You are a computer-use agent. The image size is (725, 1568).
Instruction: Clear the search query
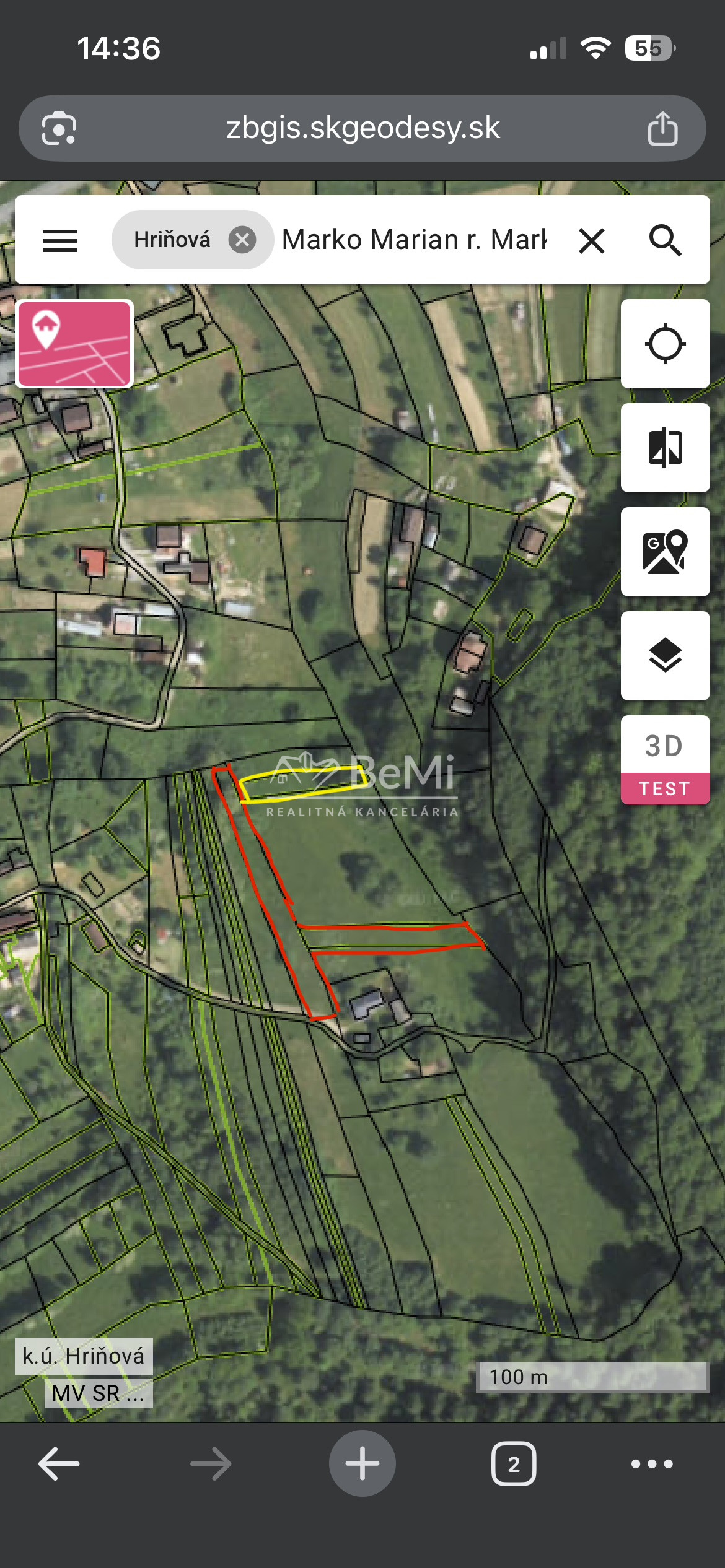[x=592, y=240]
